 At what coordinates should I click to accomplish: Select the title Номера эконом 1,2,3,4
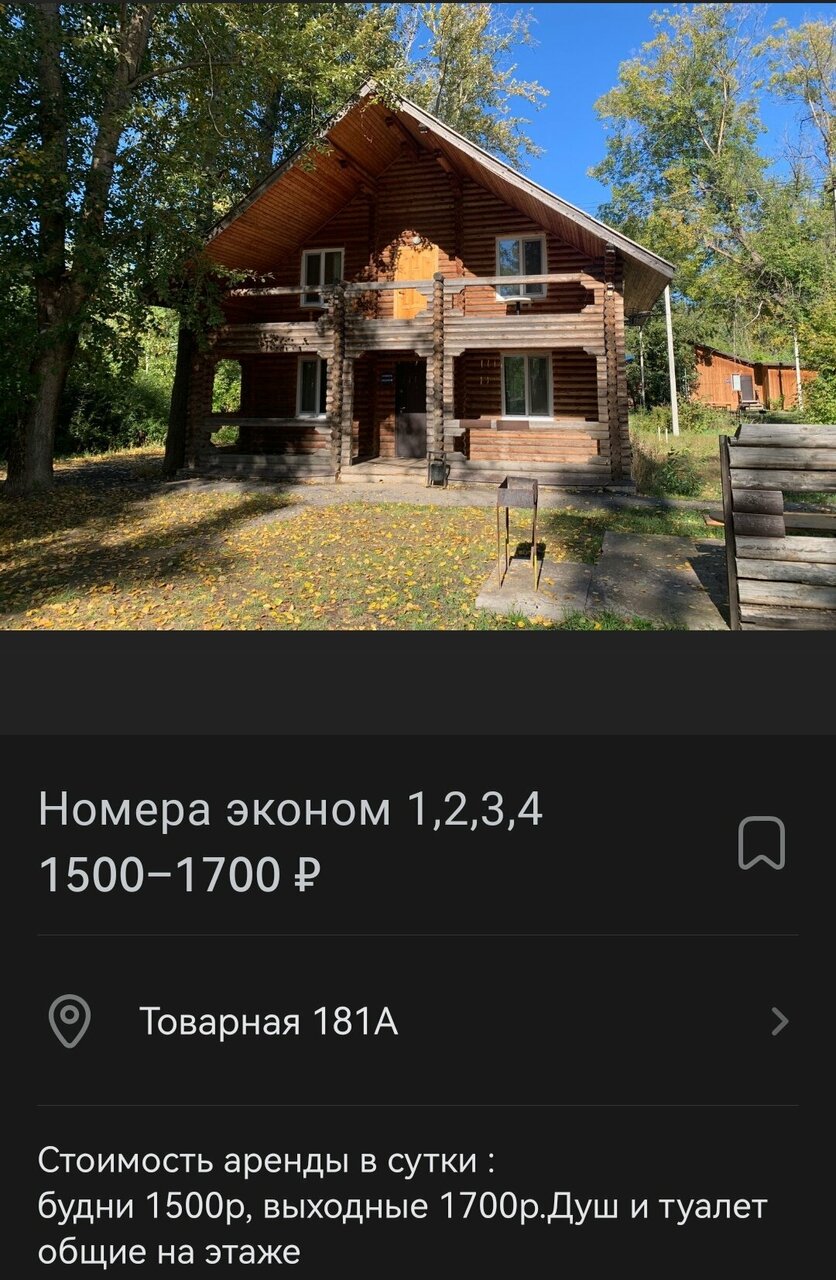click(290, 810)
